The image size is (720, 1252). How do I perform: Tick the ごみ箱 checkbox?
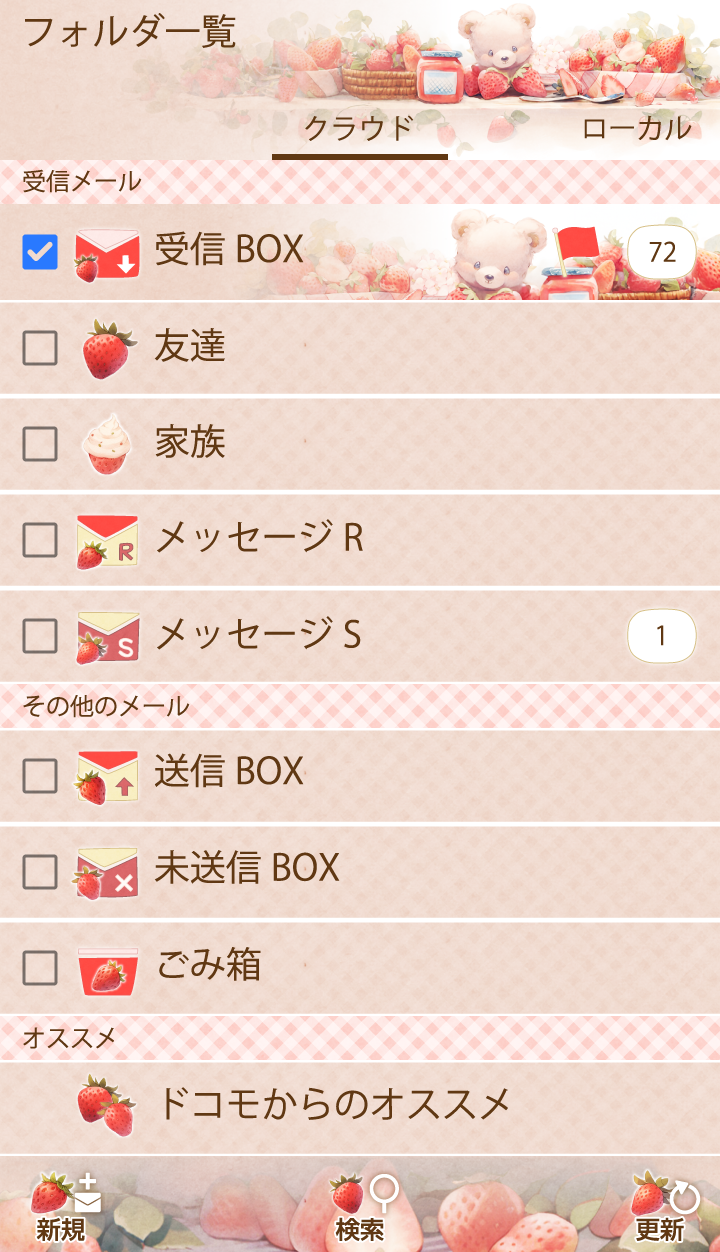pyautogui.click(x=40, y=967)
